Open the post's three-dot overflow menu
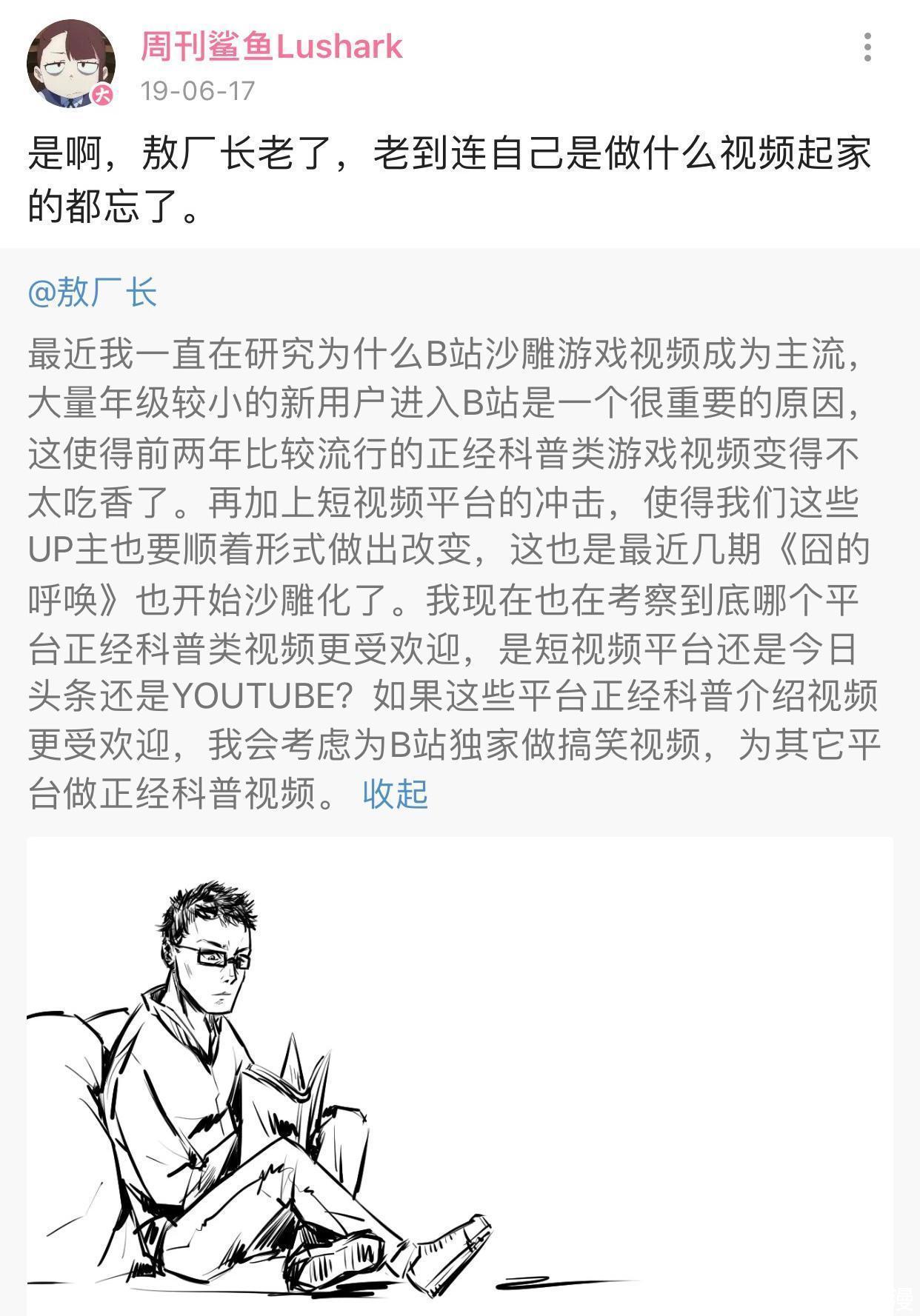Screen dimensions: 920x1316 click(x=867, y=47)
